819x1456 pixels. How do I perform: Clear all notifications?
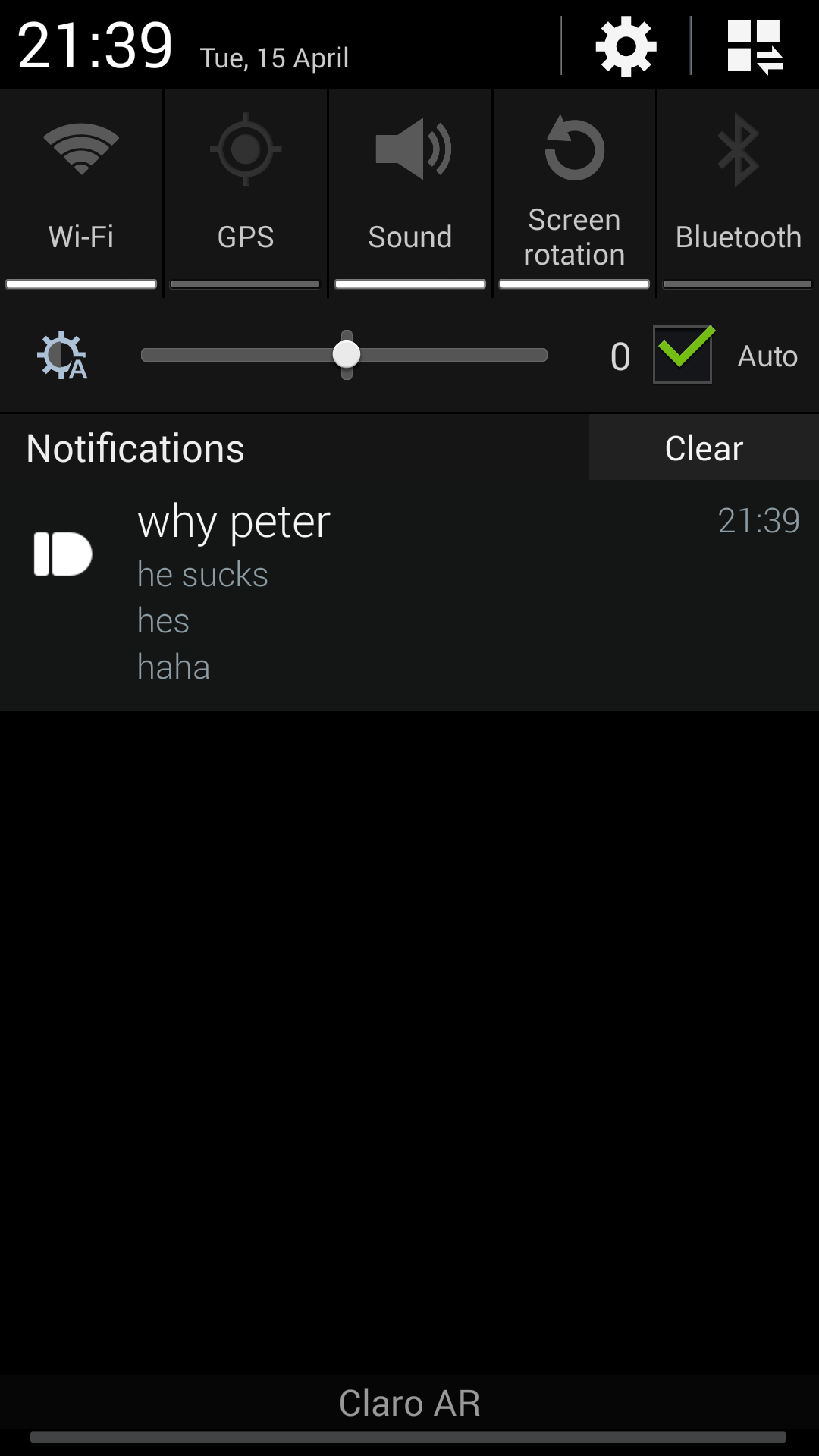[x=704, y=448]
